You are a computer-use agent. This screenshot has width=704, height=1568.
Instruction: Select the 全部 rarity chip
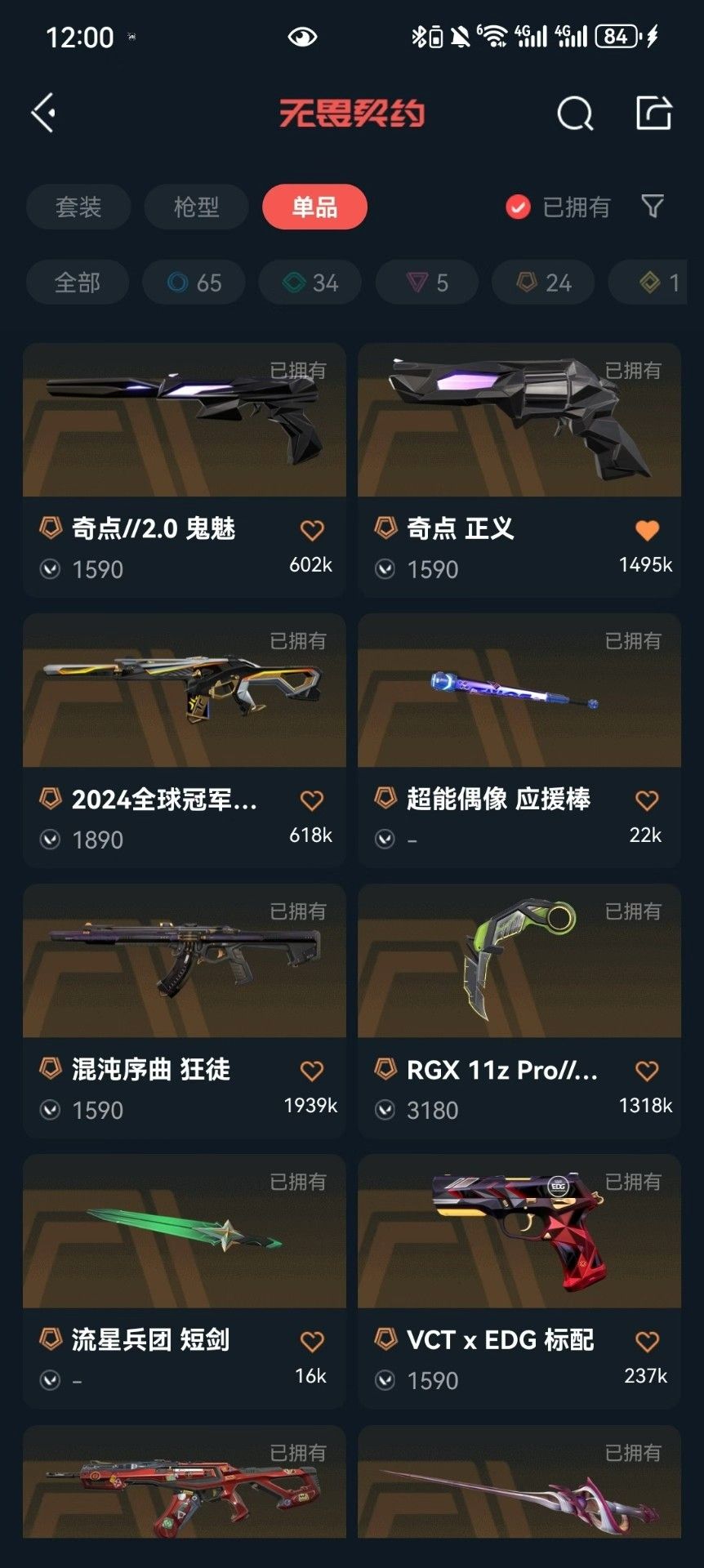point(78,283)
